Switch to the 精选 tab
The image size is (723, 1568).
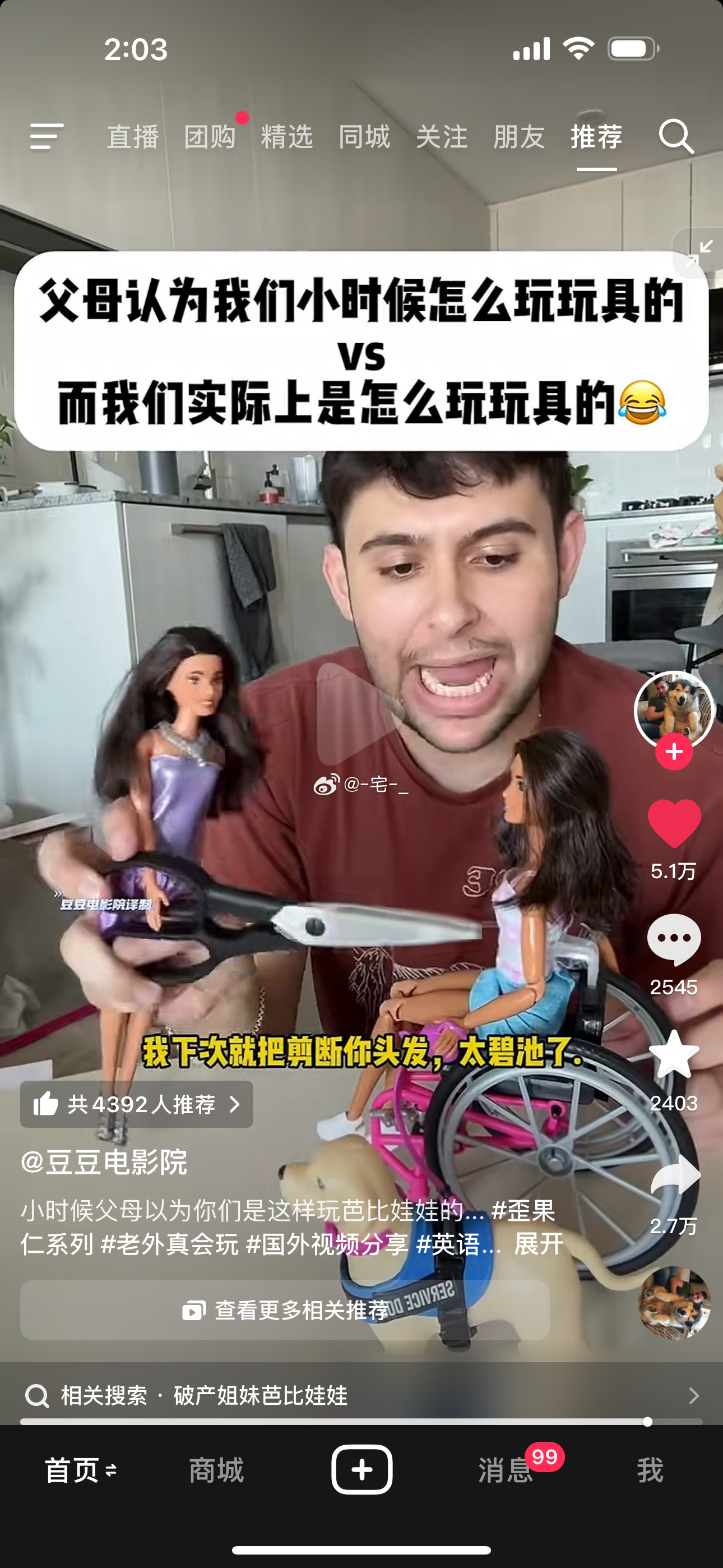coord(286,136)
